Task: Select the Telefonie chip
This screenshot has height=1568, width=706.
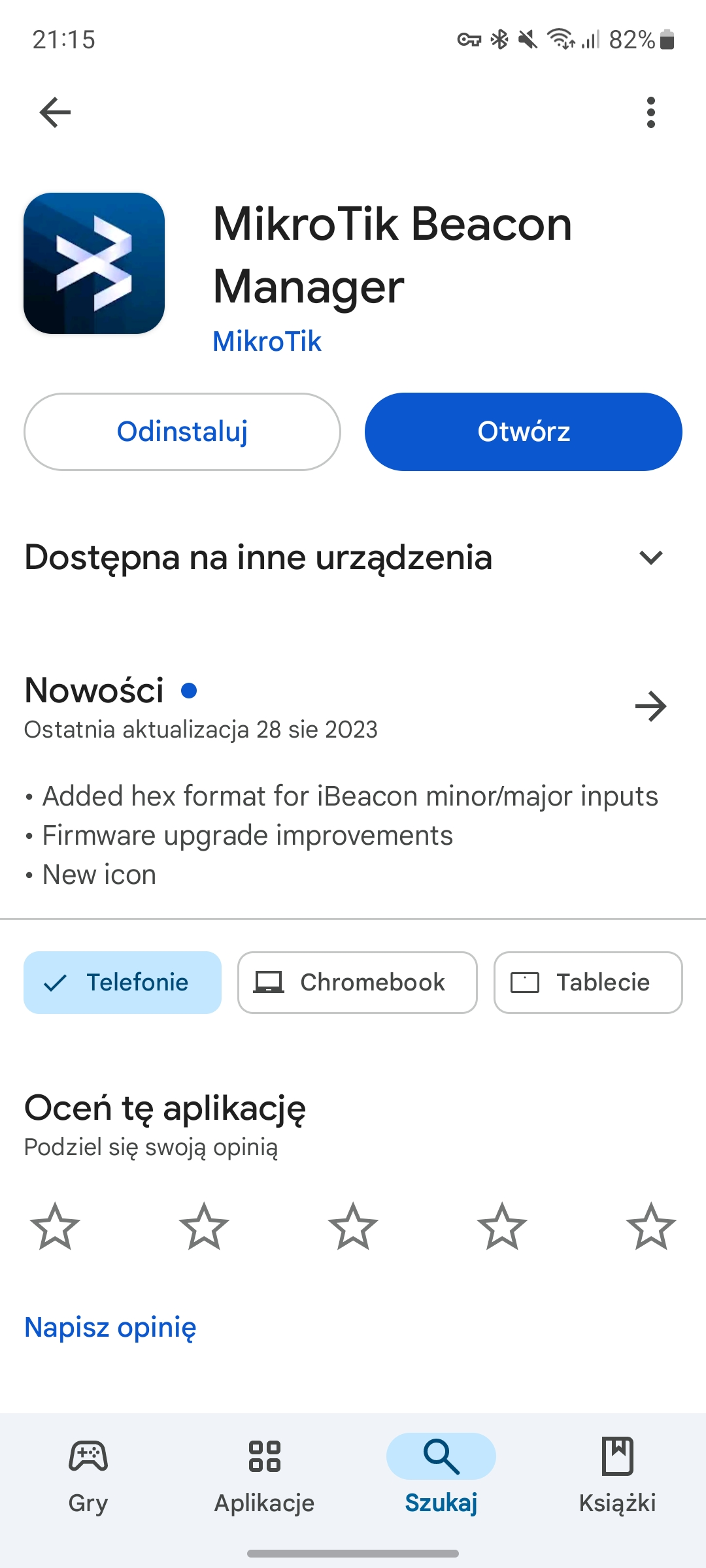Action: (122, 983)
